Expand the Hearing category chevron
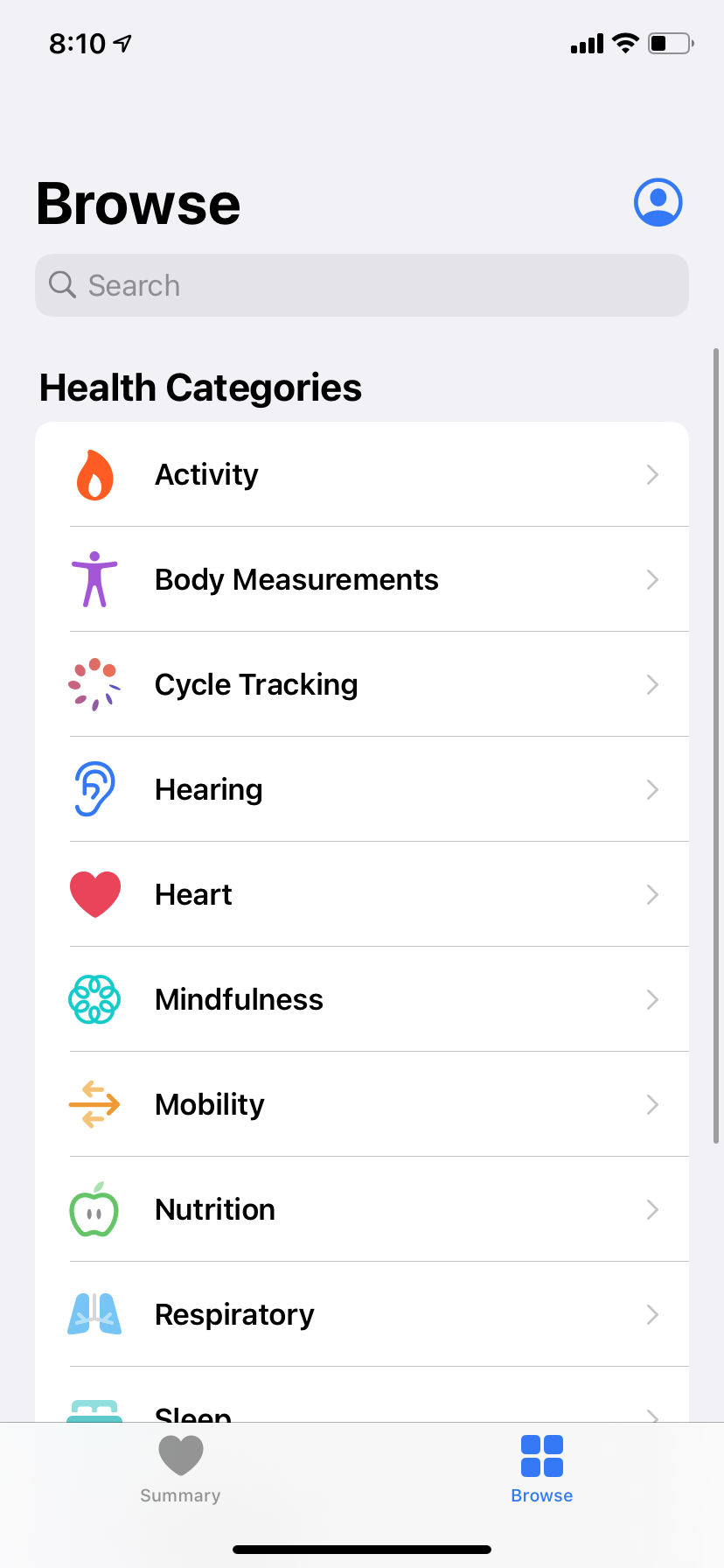This screenshot has height=1568, width=724. tap(652, 789)
